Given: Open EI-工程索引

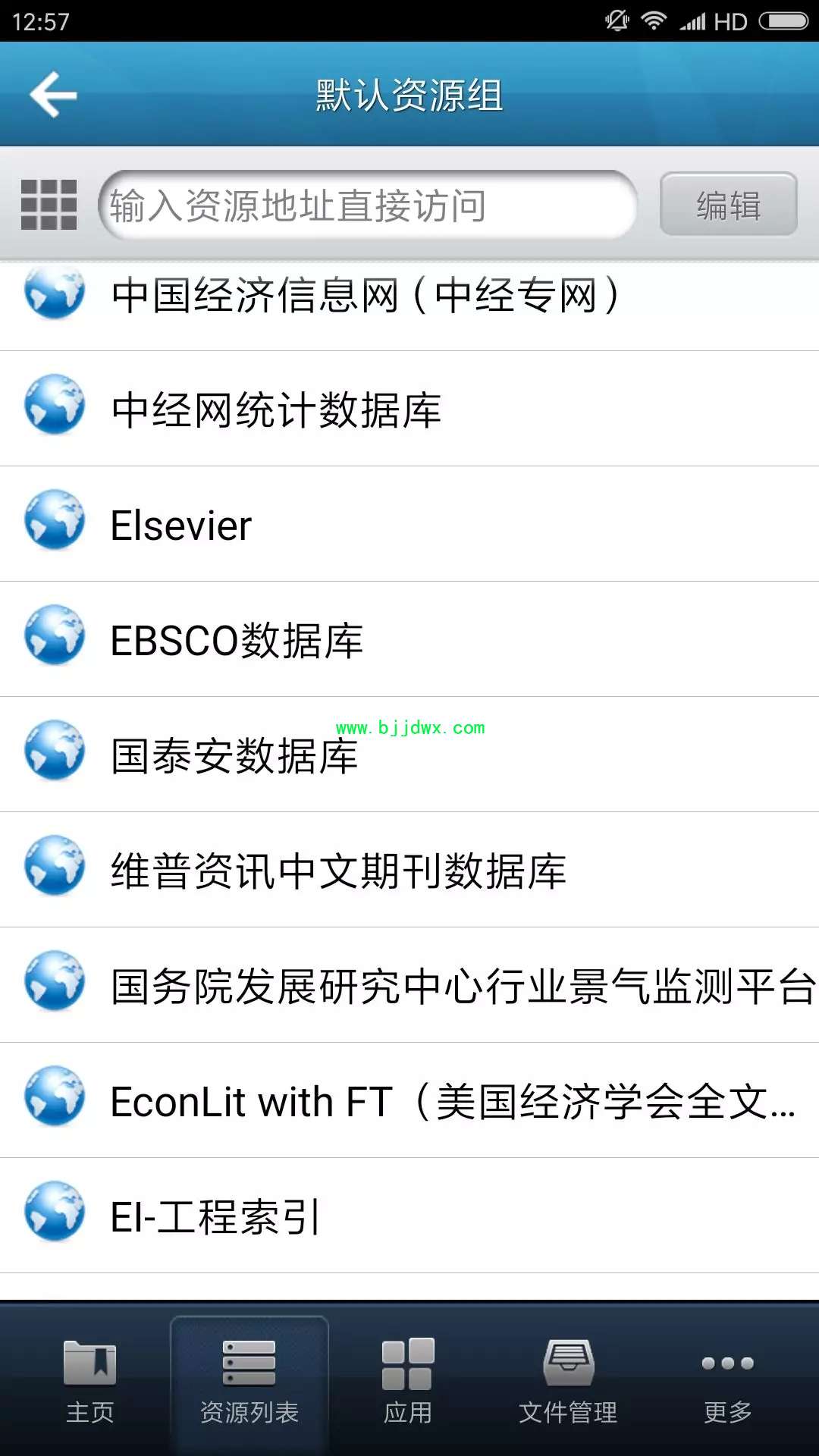Looking at the screenshot, I should tap(409, 1216).
